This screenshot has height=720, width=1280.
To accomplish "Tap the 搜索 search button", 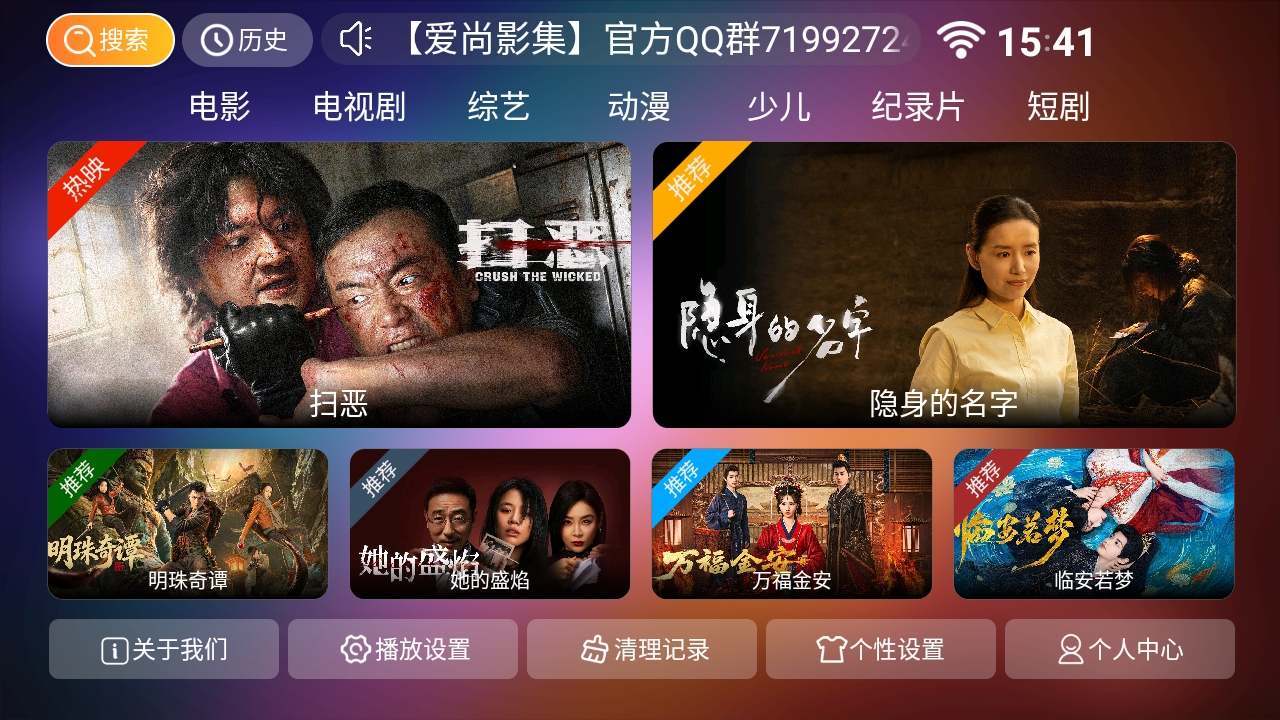I will (110, 40).
